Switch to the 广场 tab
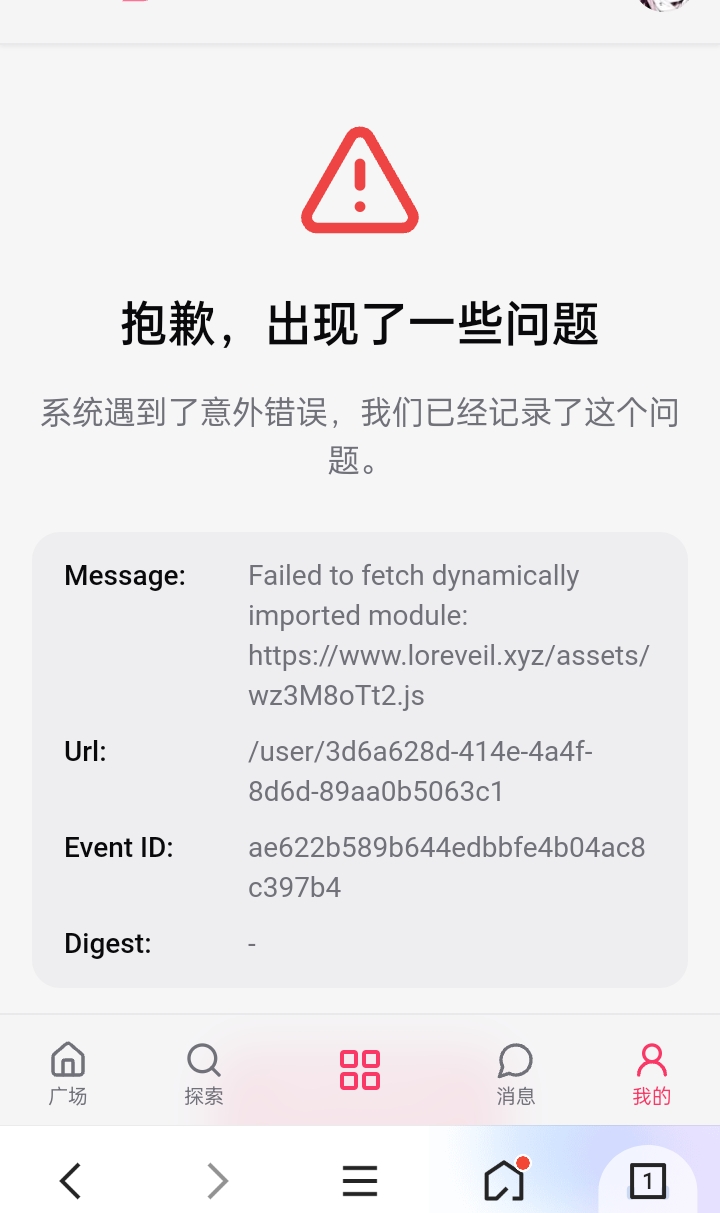Screen dimensions: 720x1213 (68, 1073)
